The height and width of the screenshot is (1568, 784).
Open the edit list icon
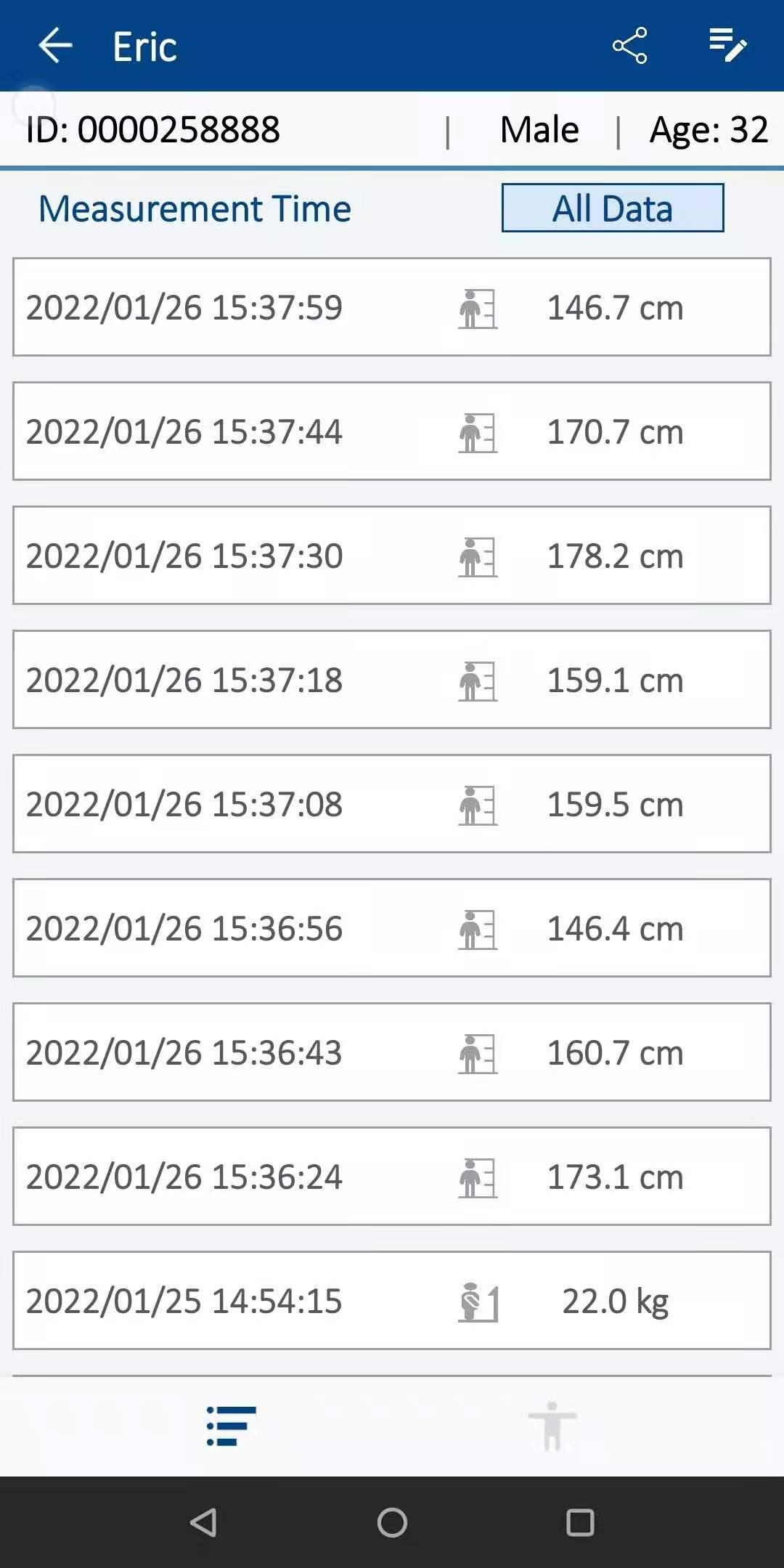coord(728,46)
